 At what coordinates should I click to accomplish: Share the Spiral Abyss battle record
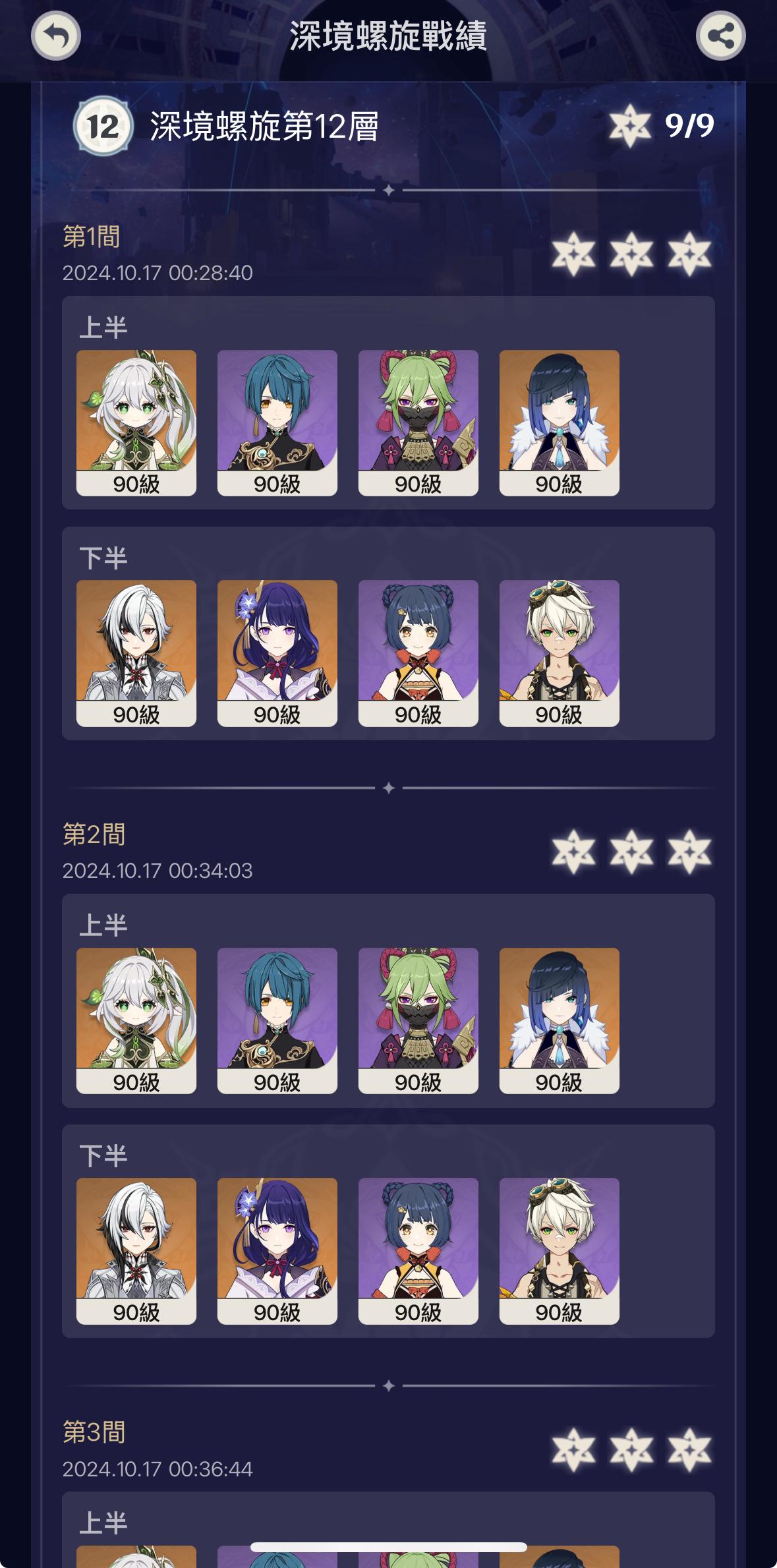click(720, 36)
